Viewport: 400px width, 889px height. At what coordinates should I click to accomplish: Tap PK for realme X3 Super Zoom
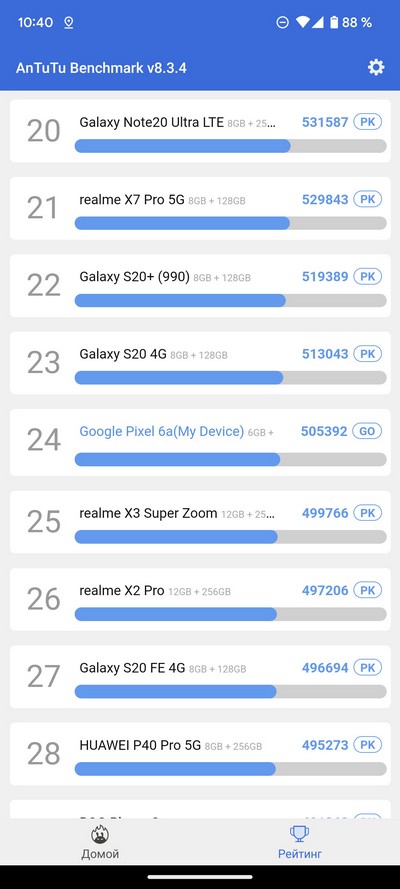click(x=368, y=513)
